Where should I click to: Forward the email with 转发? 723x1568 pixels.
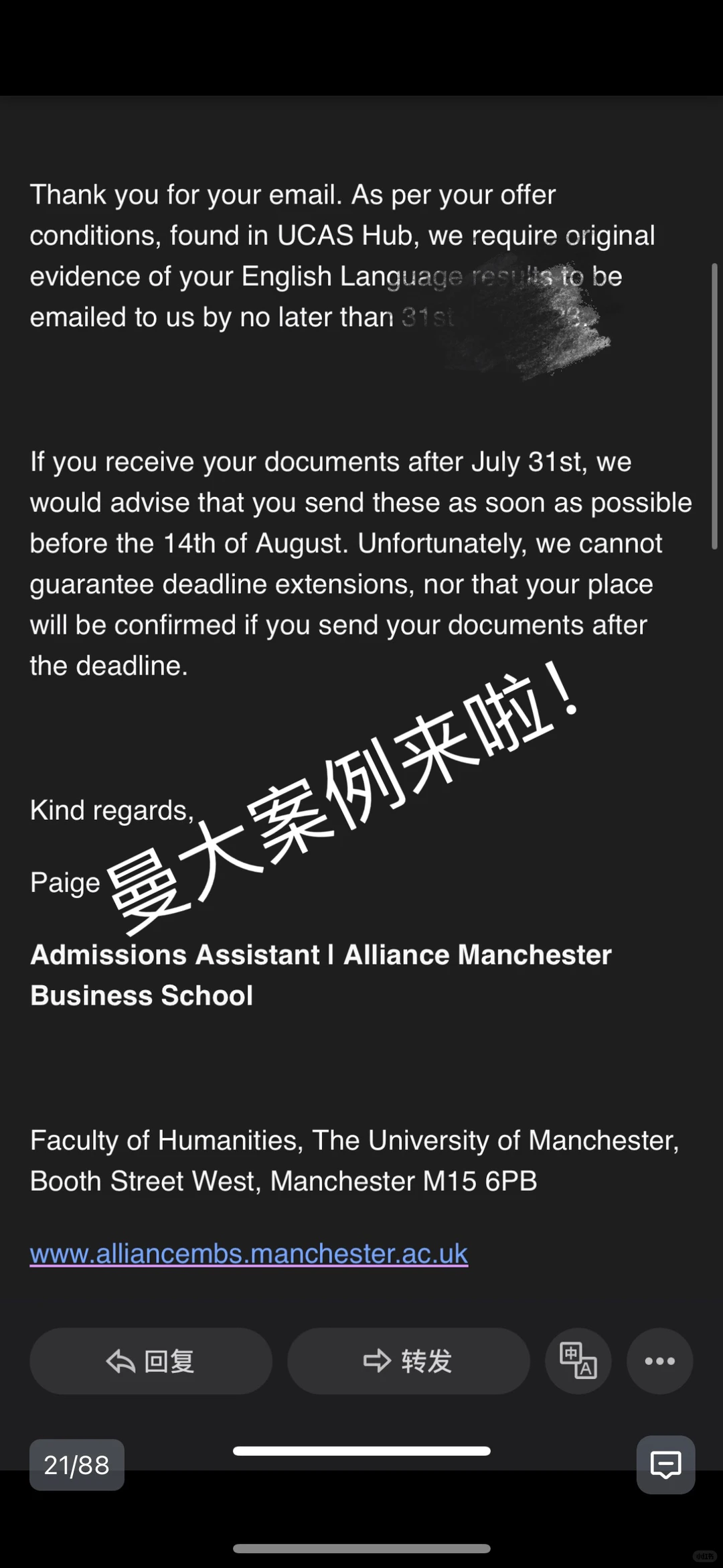point(408,1360)
